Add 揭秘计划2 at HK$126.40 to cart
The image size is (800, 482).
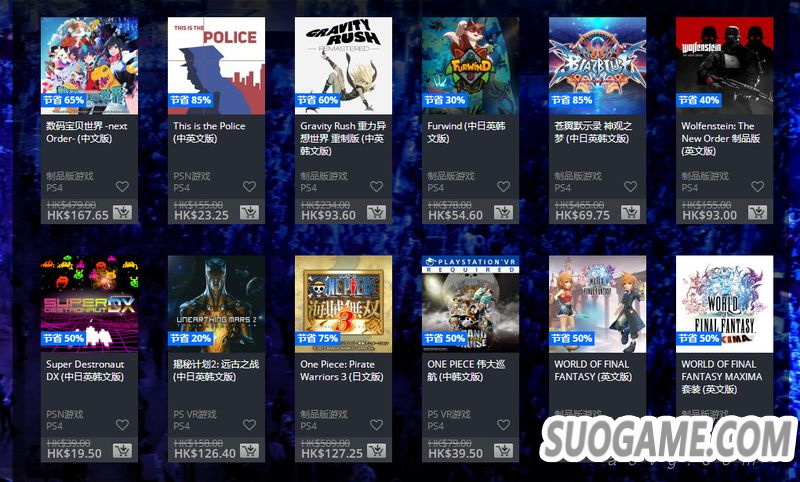tap(250, 451)
